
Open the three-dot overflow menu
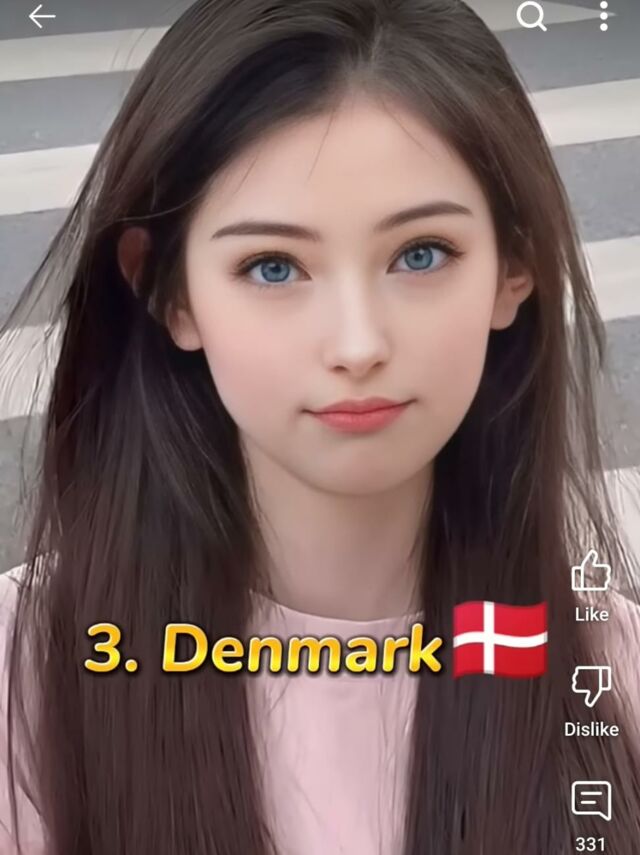(x=603, y=16)
